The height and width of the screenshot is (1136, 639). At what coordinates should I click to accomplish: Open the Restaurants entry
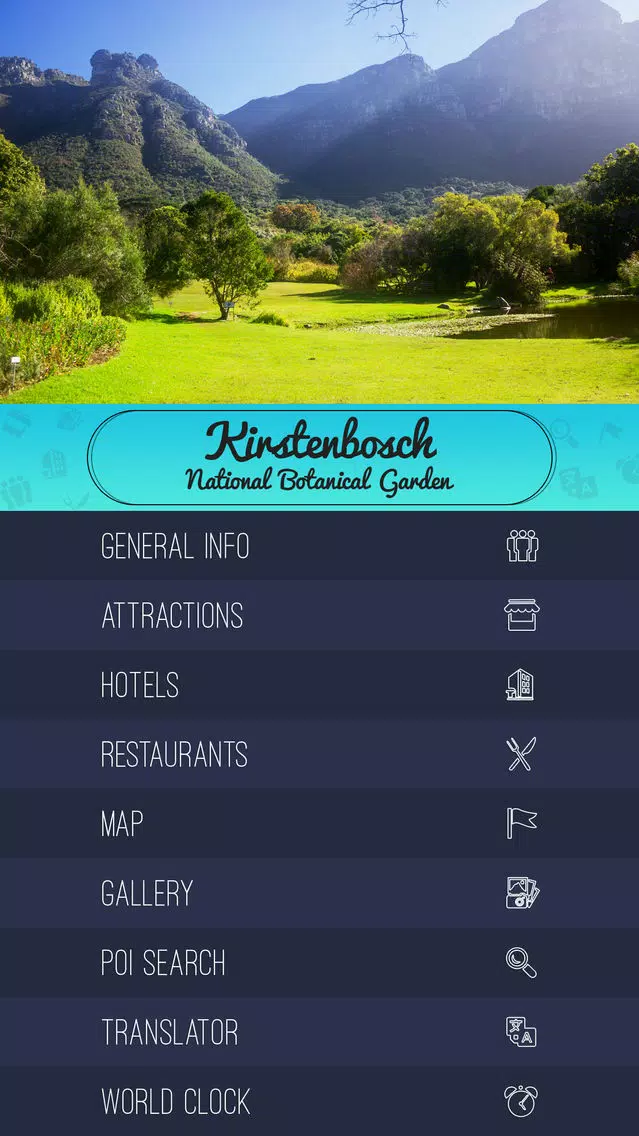tap(319, 754)
